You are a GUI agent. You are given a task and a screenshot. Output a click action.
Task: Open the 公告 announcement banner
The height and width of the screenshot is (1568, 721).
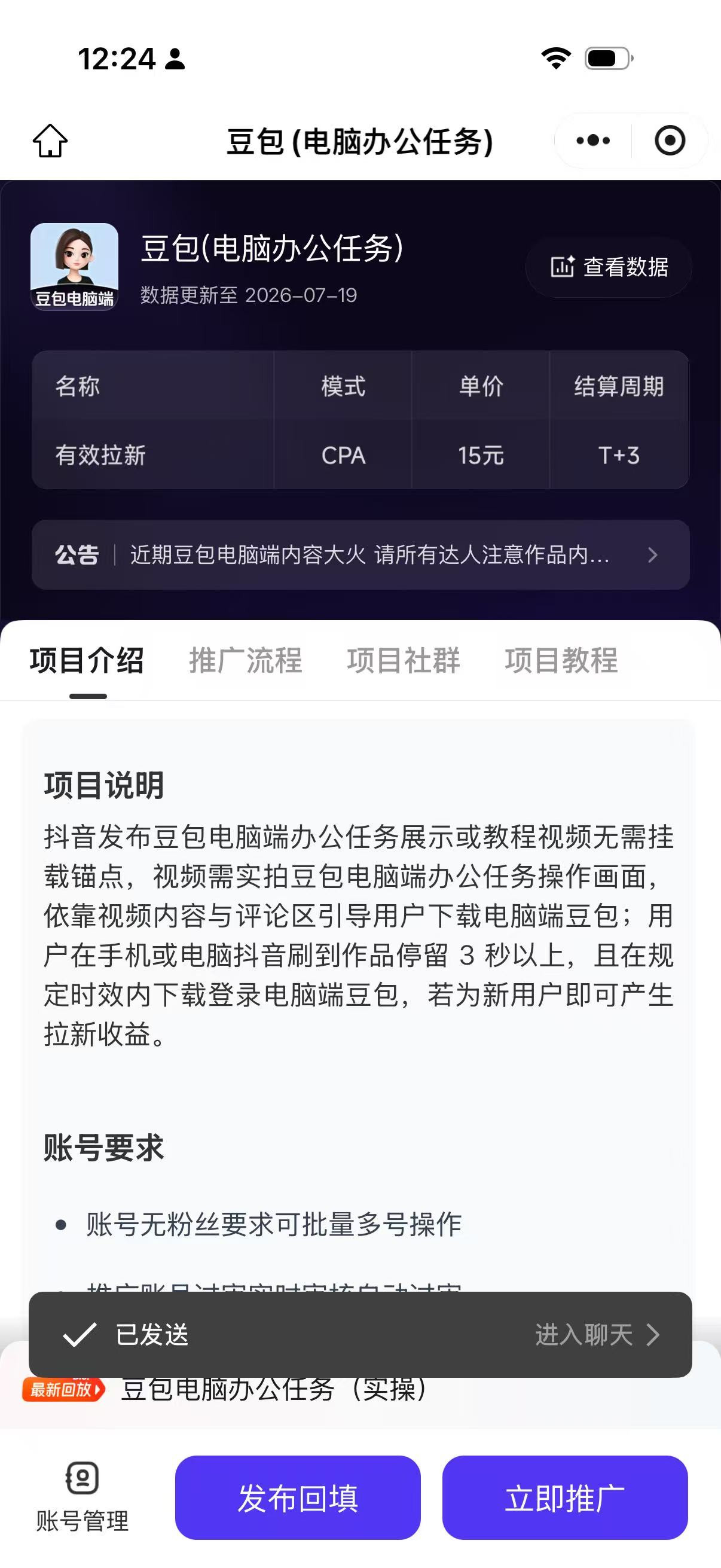point(360,554)
